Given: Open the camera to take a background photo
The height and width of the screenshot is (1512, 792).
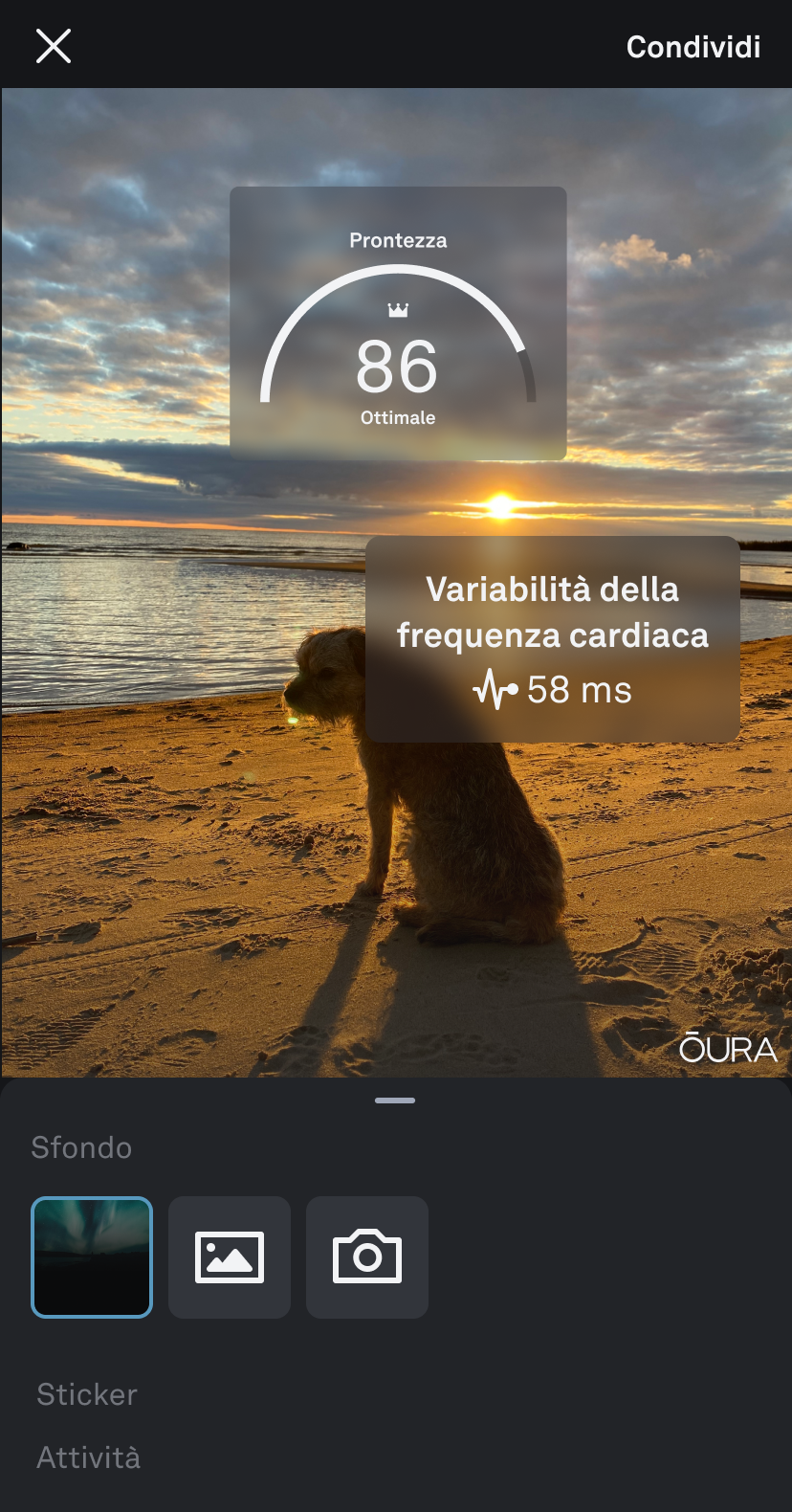Looking at the screenshot, I should [367, 1257].
